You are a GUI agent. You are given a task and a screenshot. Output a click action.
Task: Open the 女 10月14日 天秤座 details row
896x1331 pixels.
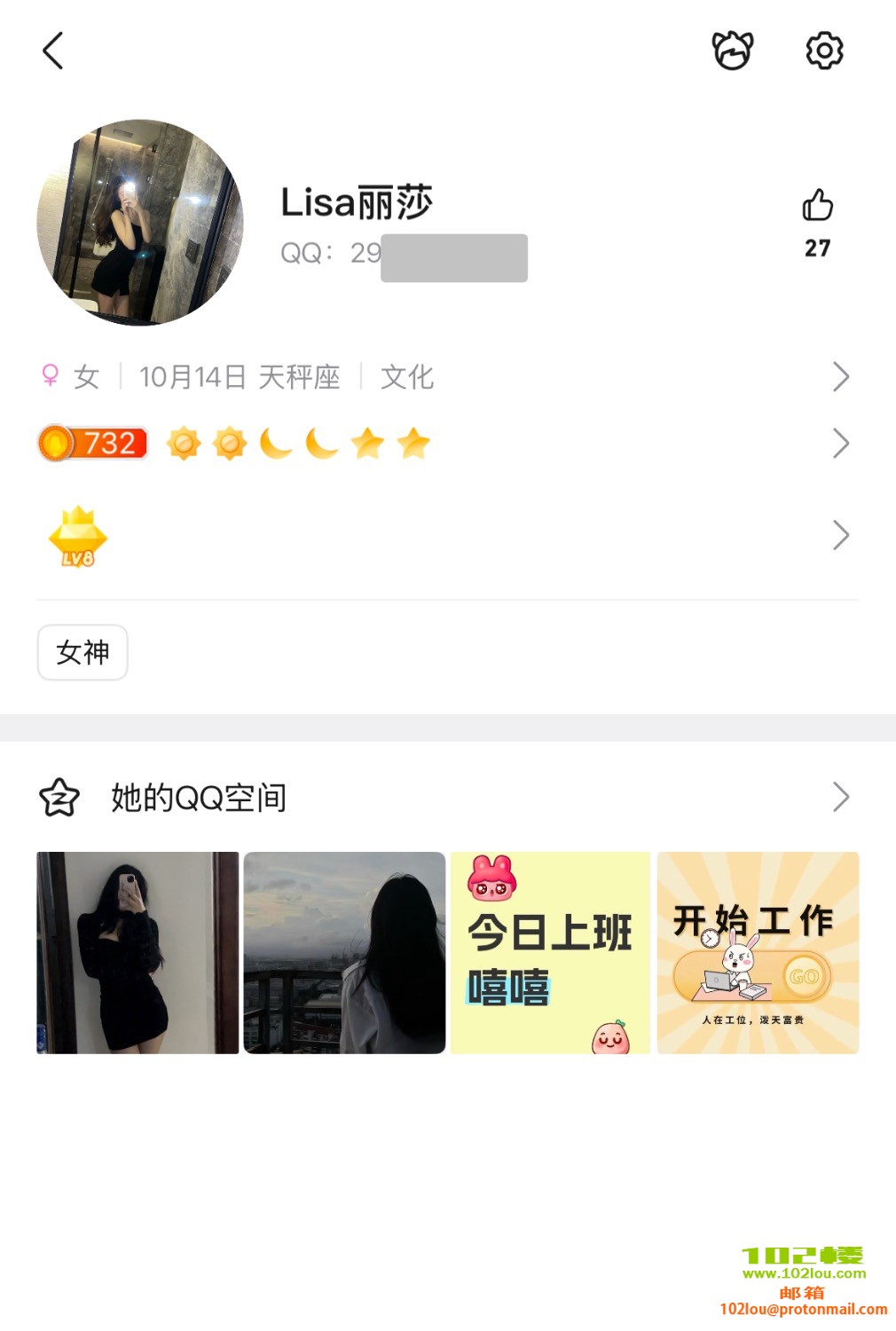tap(444, 377)
